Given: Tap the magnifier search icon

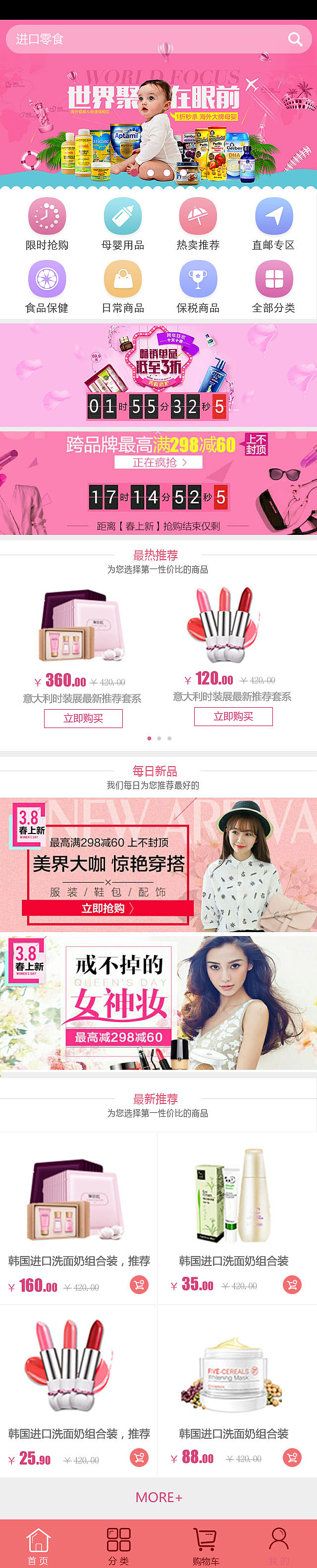Looking at the screenshot, I should tap(295, 40).
